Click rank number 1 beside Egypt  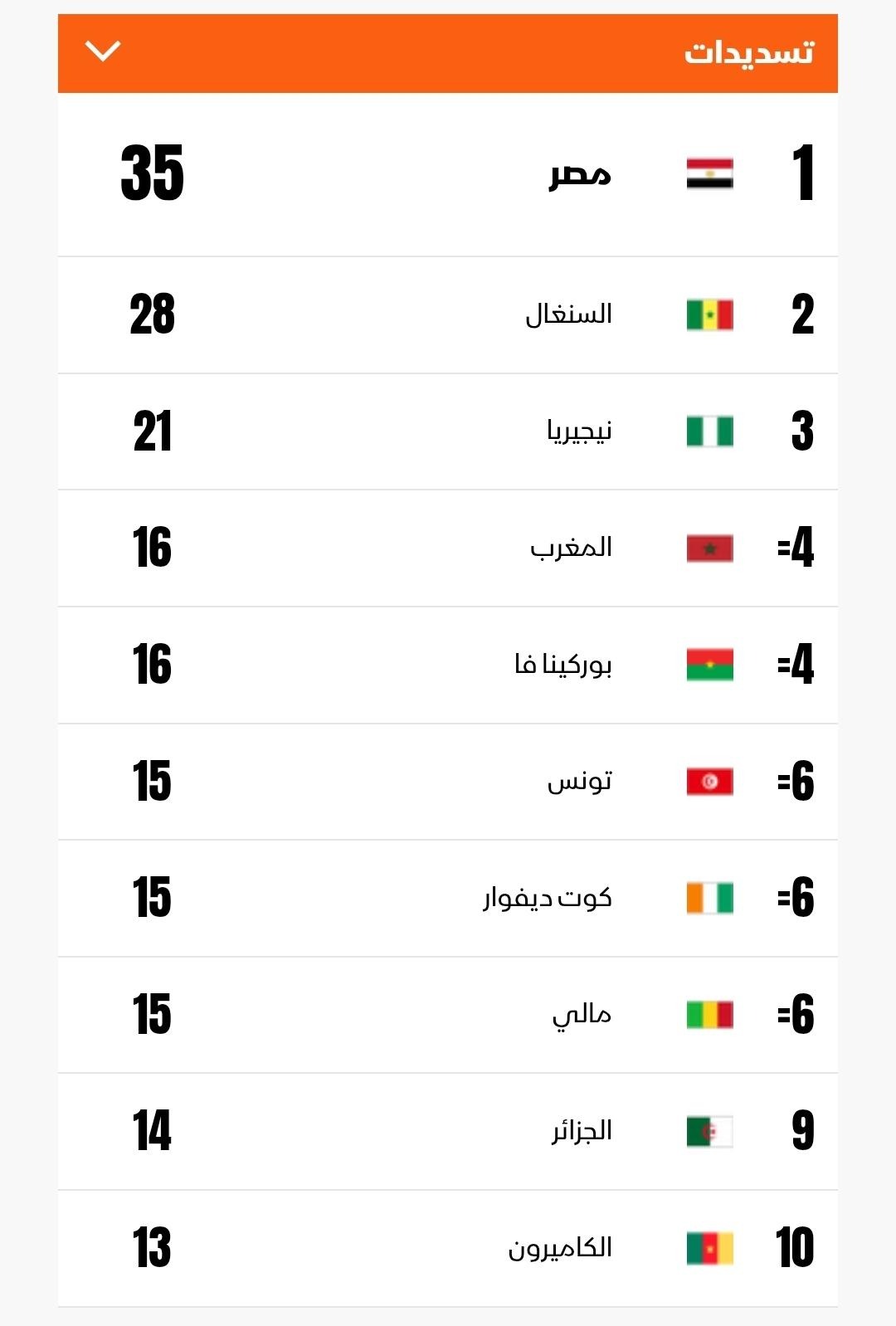coord(799,171)
